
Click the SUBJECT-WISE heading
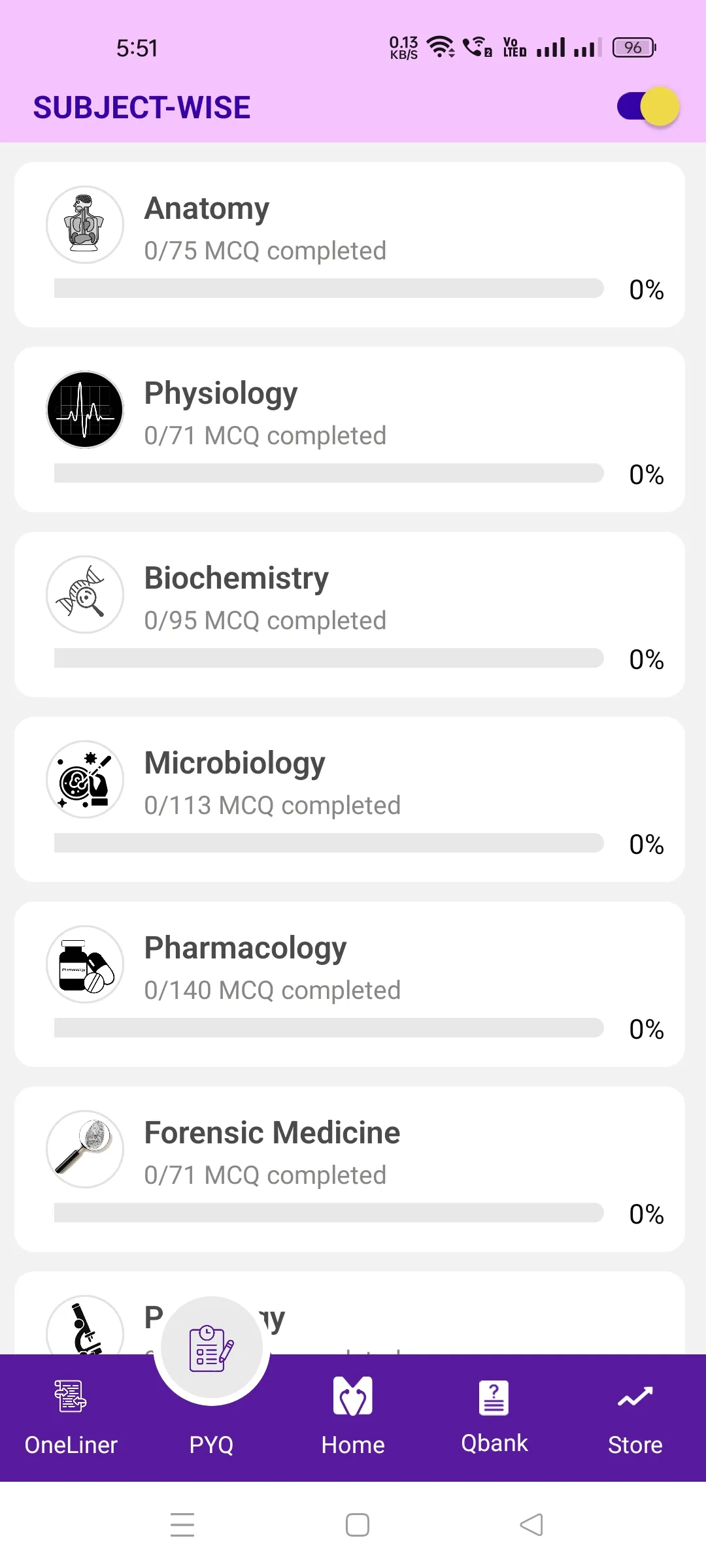(141, 106)
